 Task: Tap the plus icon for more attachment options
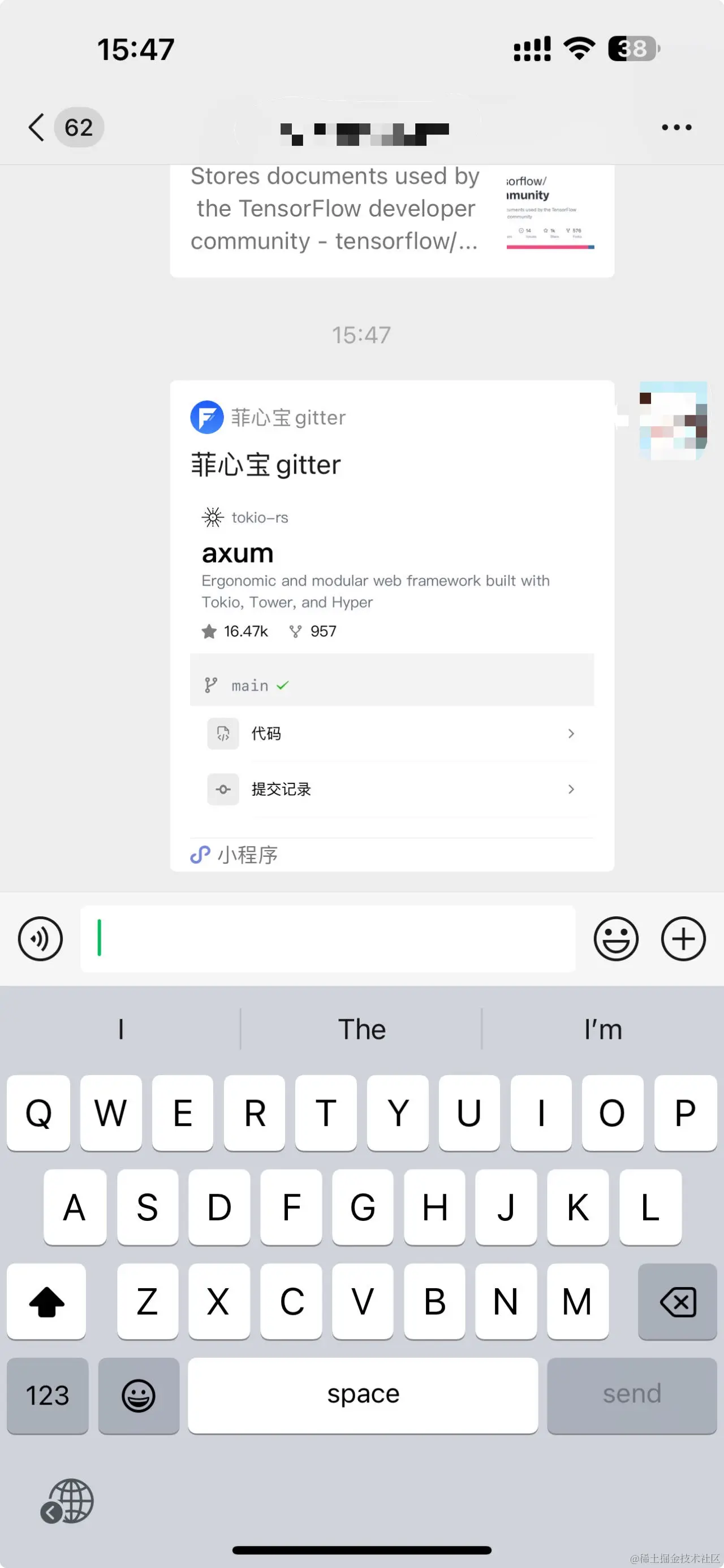coord(683,939)
